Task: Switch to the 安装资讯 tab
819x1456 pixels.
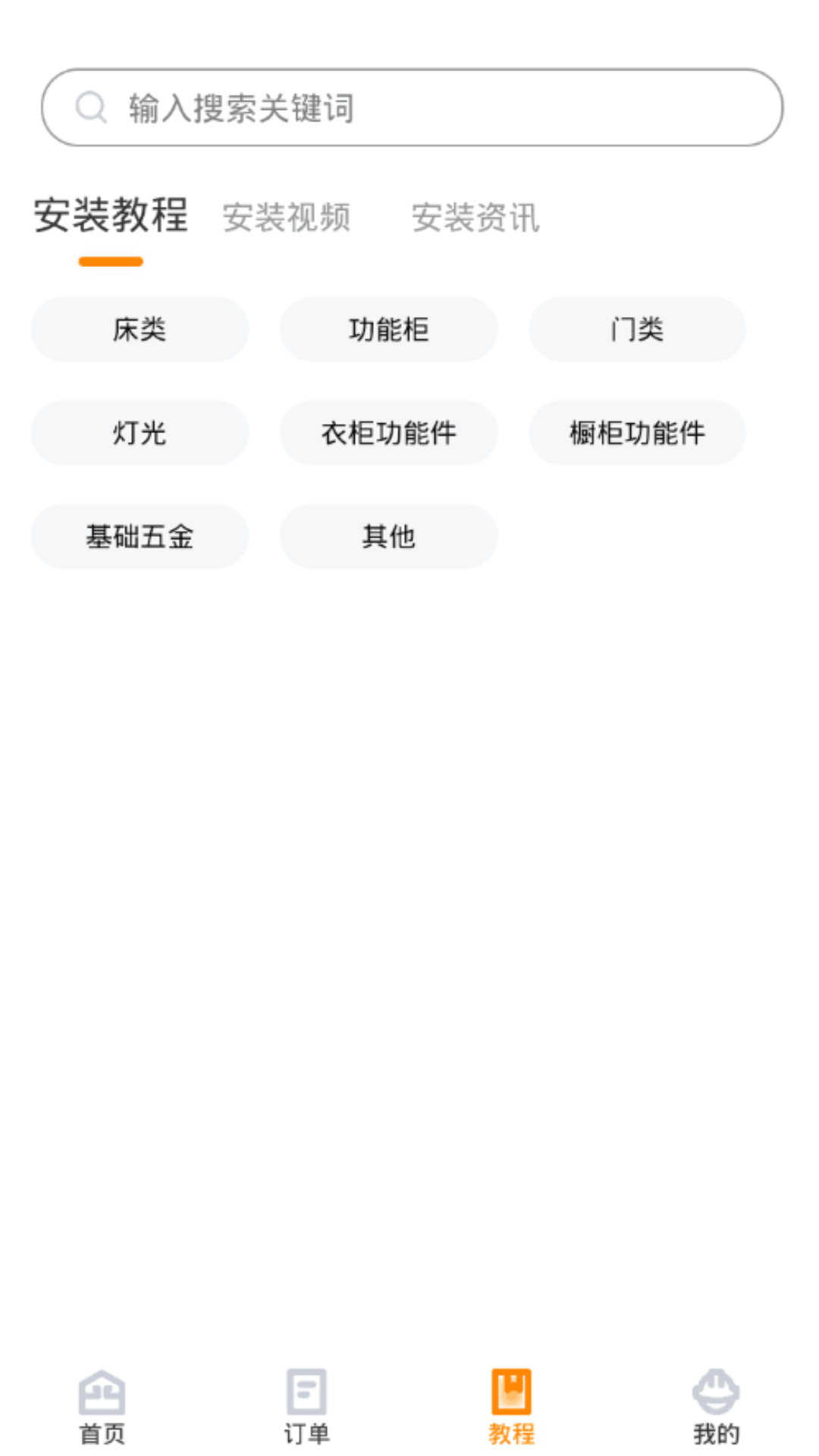Action: pos(475,218)
